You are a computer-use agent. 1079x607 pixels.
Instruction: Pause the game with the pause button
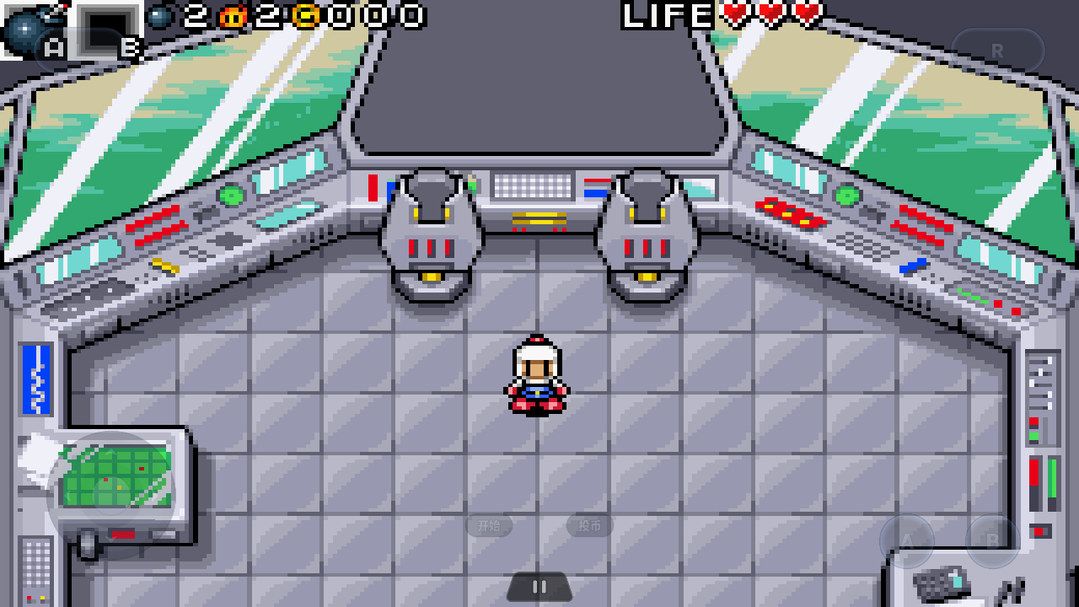click(x=539, y=587)
